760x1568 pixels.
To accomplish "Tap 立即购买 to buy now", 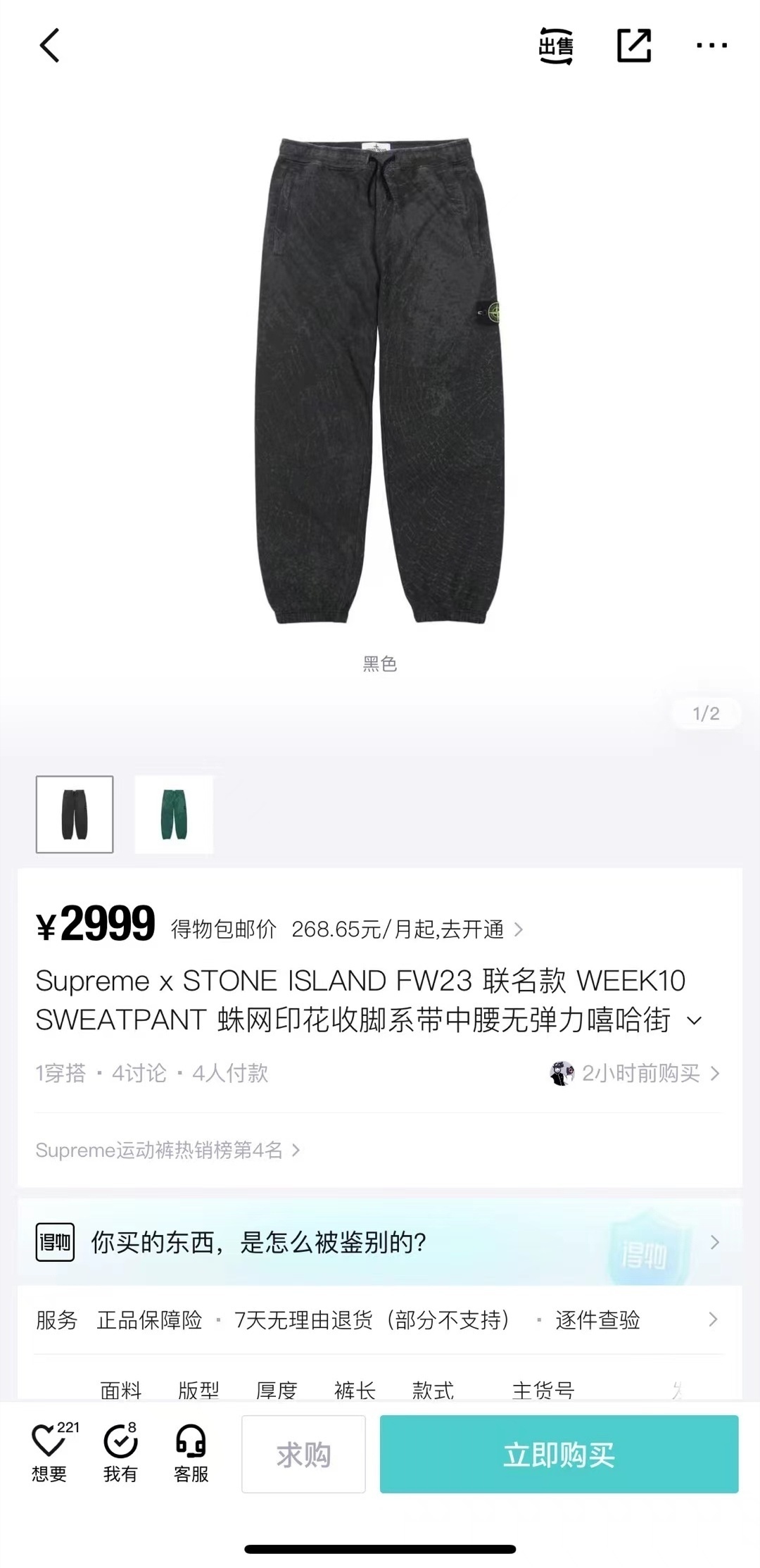I will pos(559,1455).
